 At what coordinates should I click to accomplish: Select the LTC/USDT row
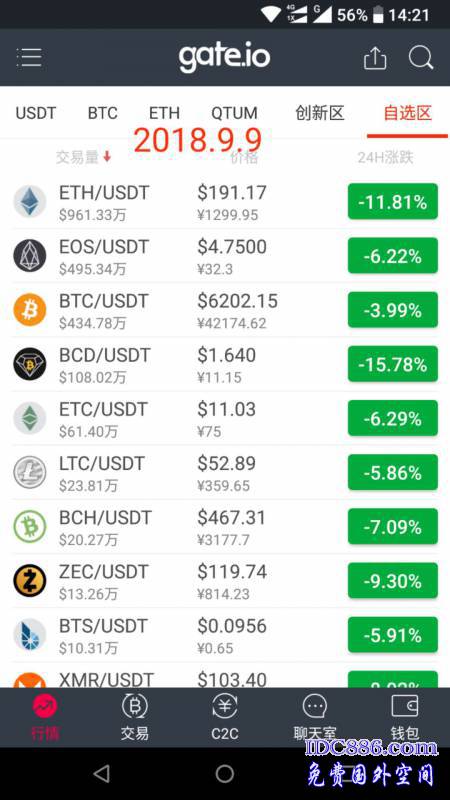click(x=225, y=472)
